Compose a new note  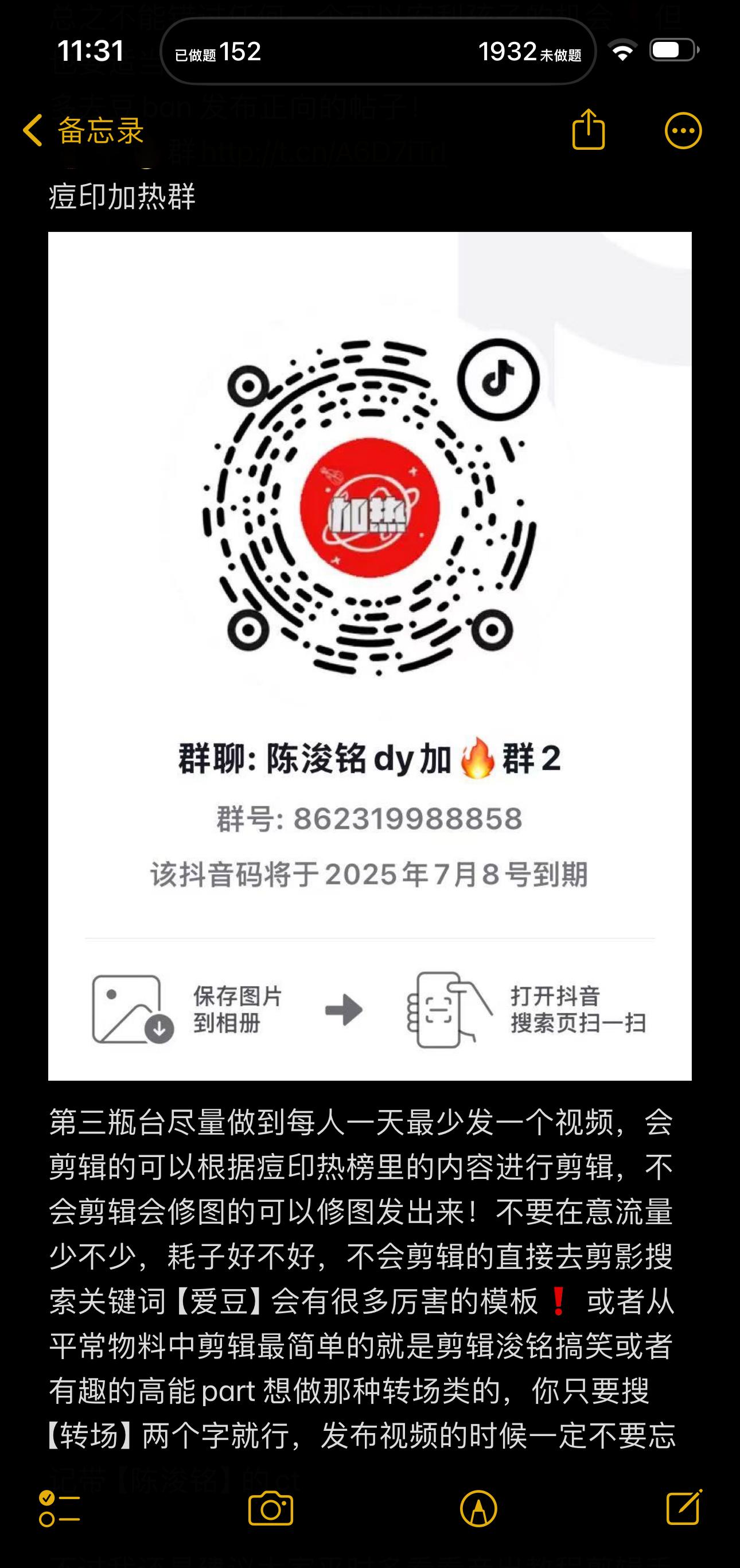tap(684, 1507)
